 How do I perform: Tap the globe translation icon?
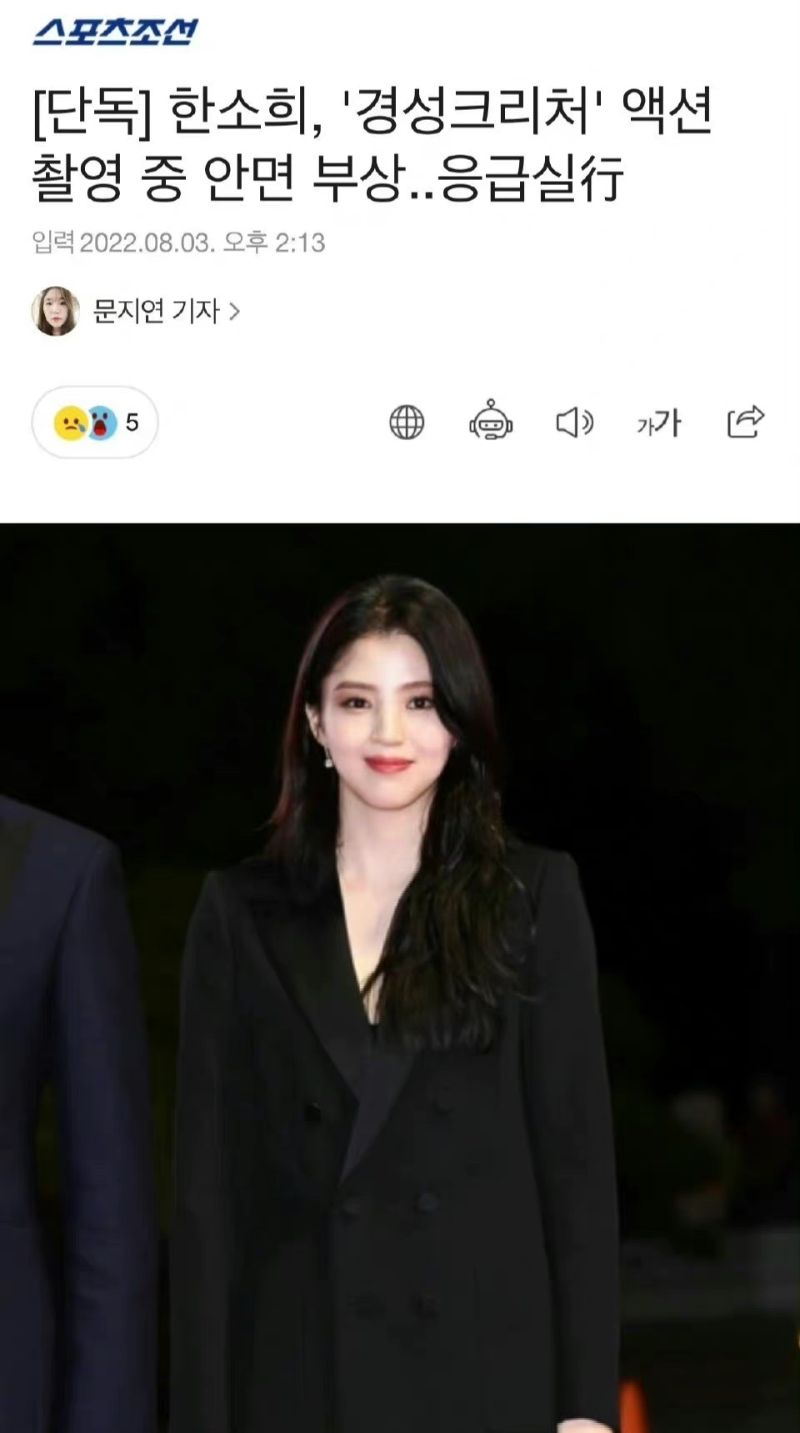tap(406, 423)
